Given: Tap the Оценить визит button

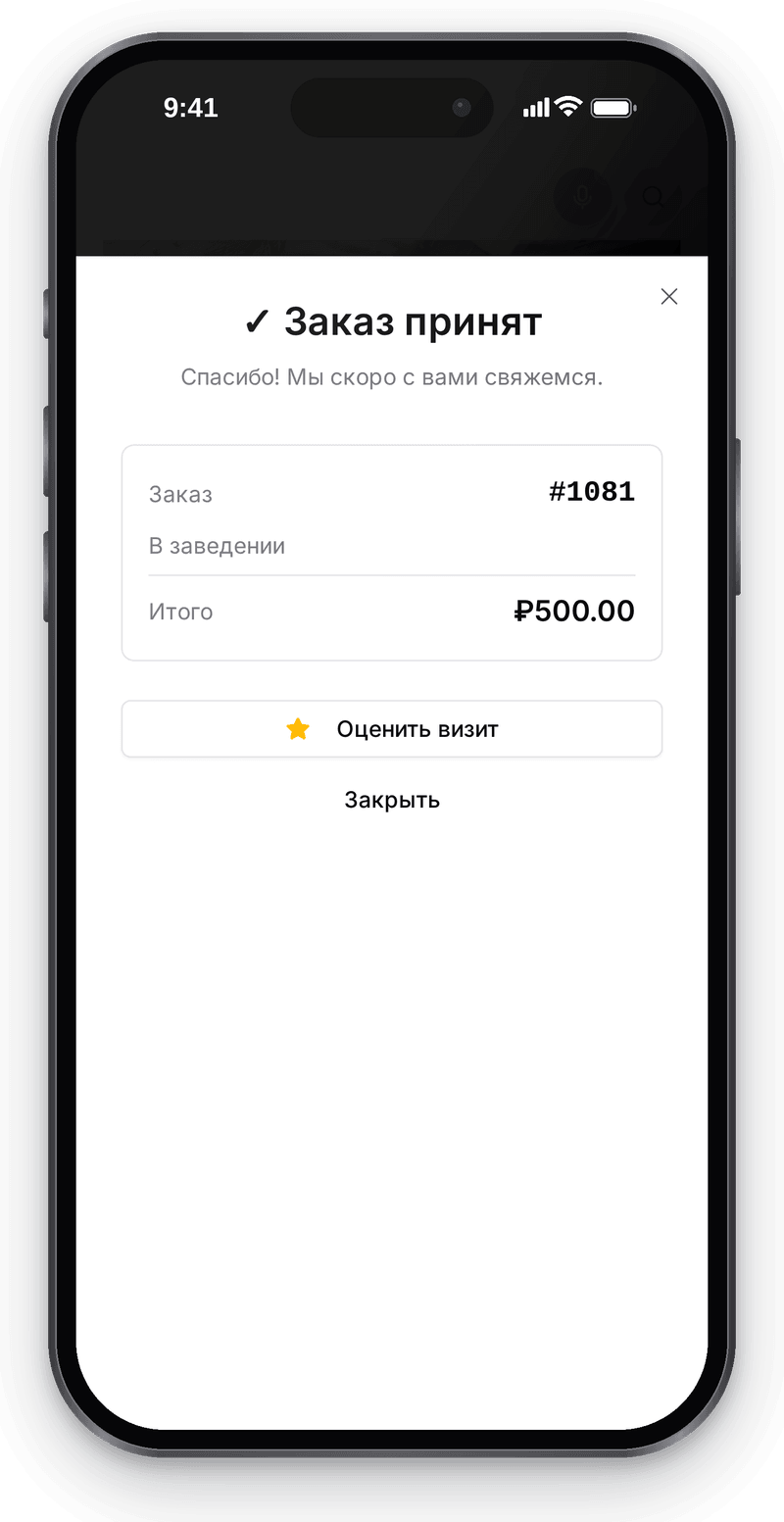Looking at the screenshot, I should (392, 729).
